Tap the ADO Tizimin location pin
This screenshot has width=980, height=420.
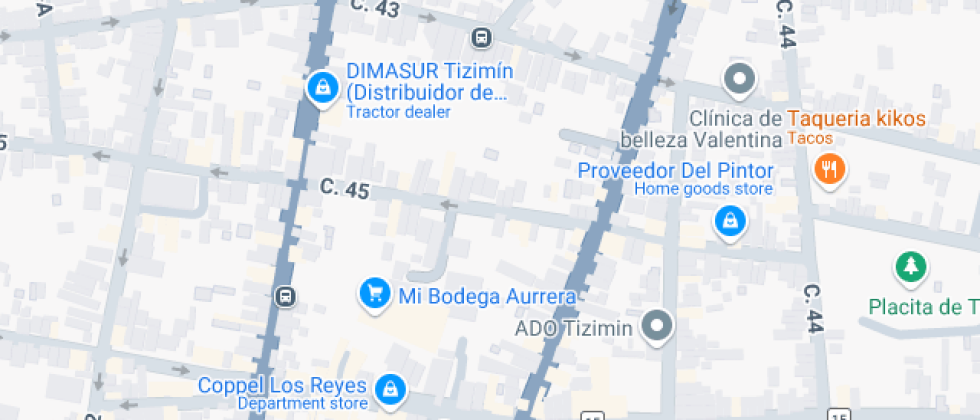pyautogui.click(x=657, y=326)
